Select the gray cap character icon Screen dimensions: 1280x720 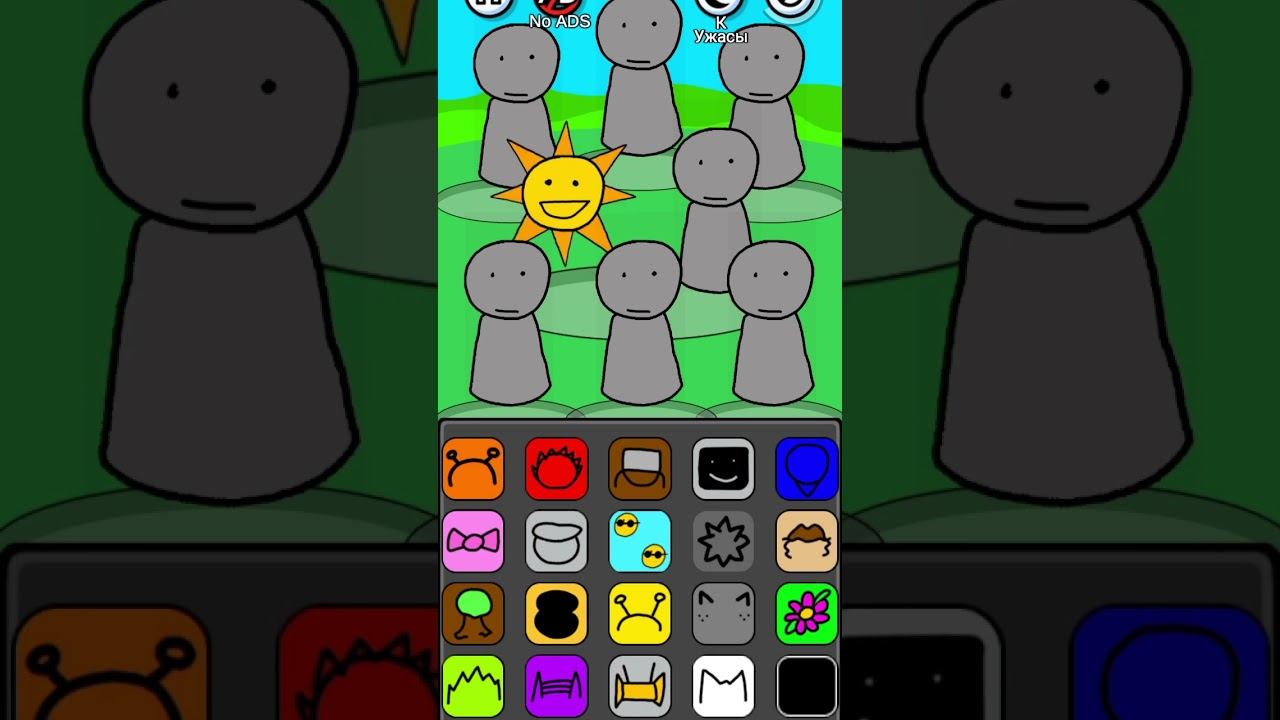tap(556, 541)
